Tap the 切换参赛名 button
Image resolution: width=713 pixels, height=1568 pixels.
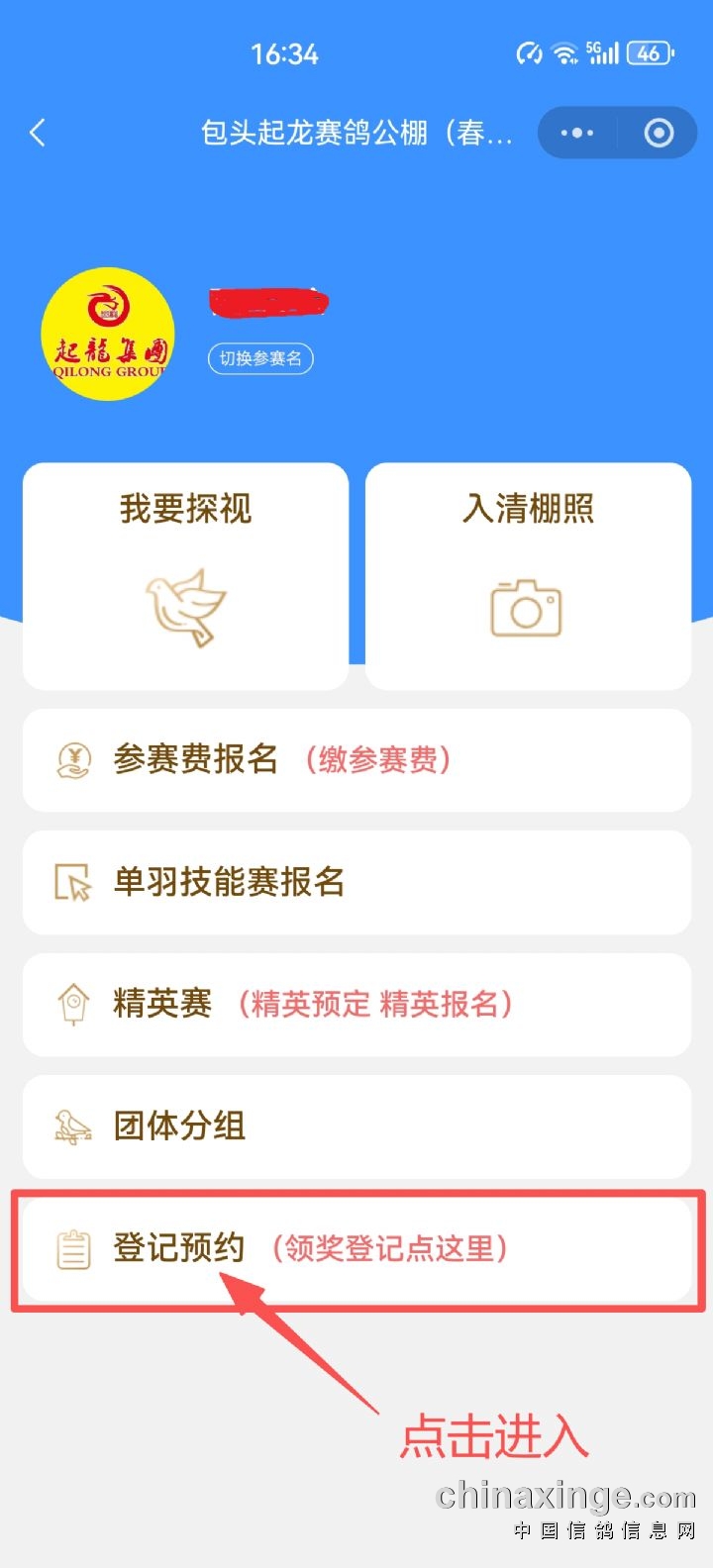[x=260, y=358]
